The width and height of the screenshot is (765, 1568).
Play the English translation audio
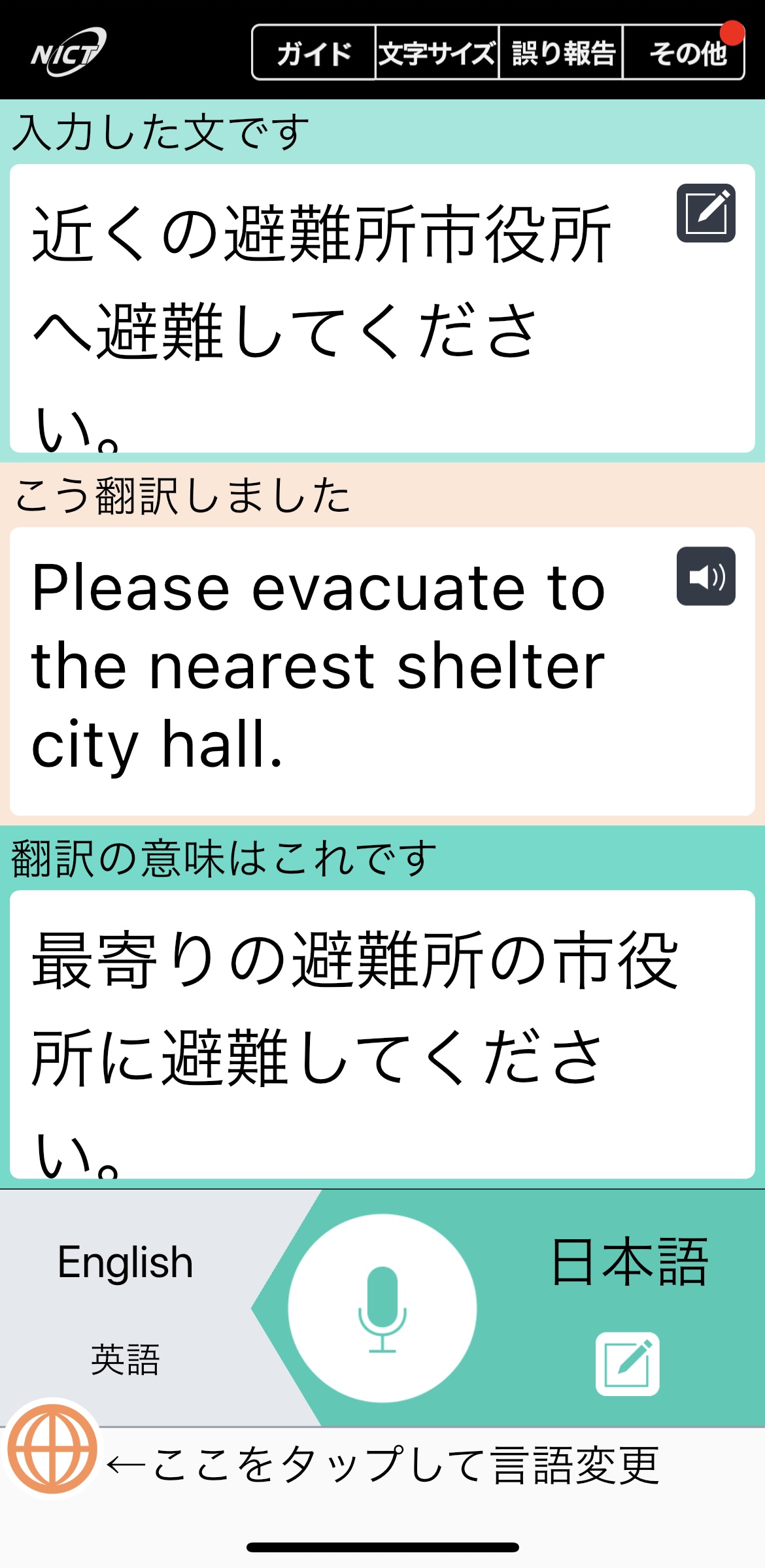point(705,576)
